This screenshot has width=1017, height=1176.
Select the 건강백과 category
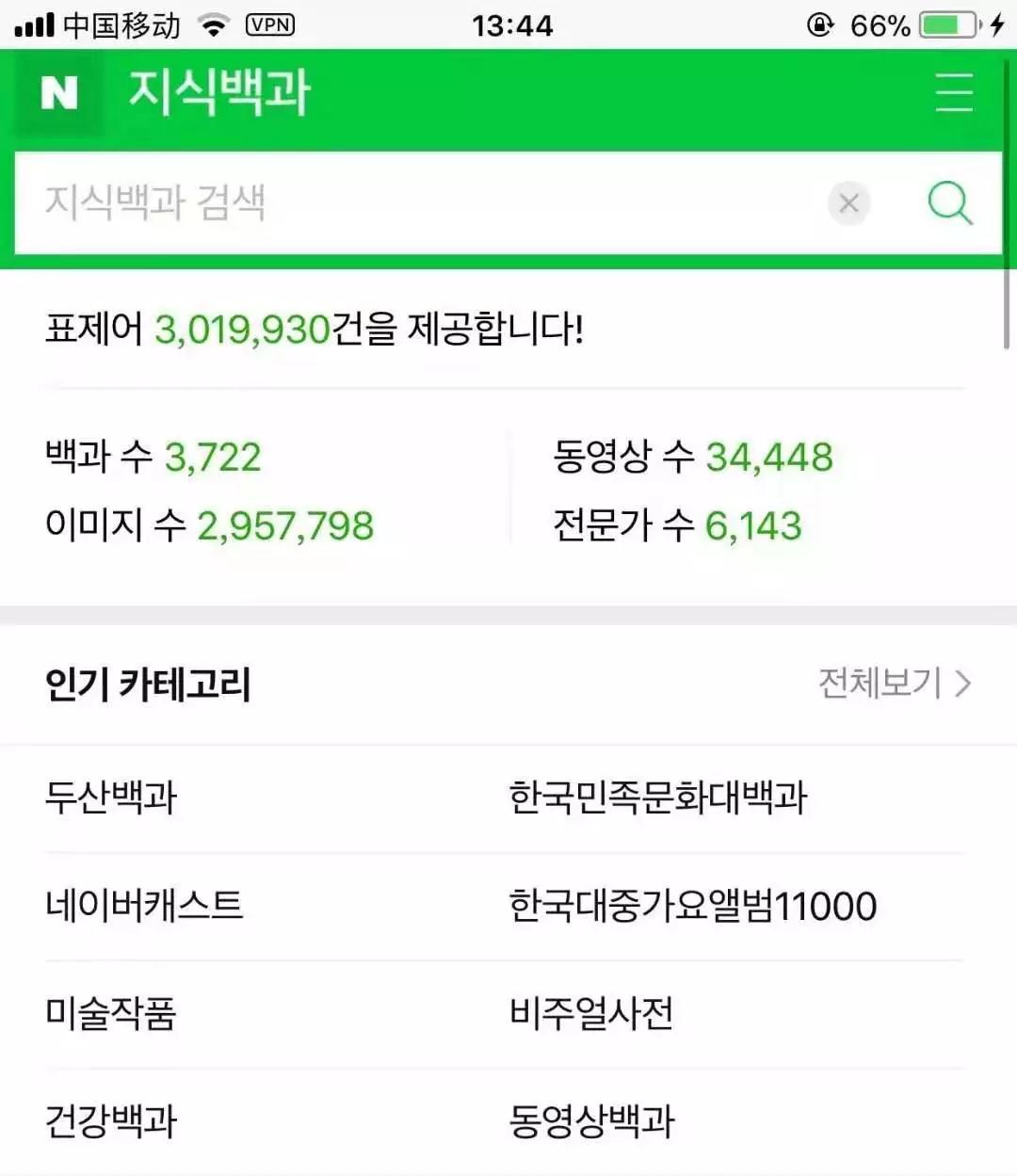click(111, 1121)
